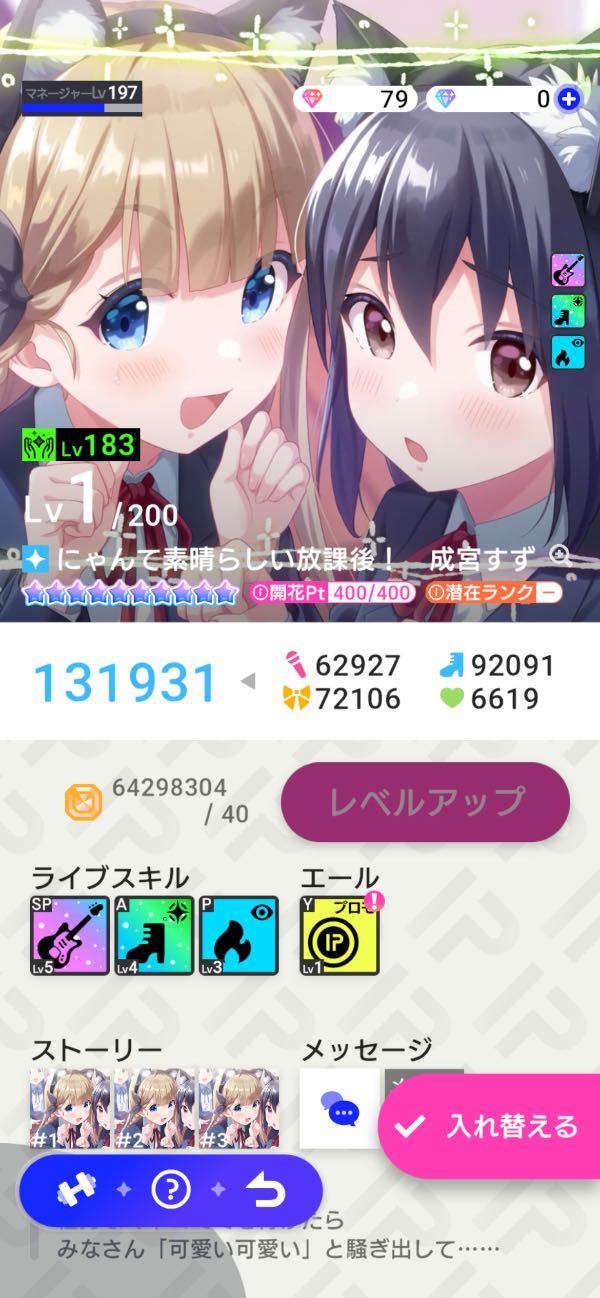This screenshot has height=1298, width=600.
Task: Open the SP guitar live skill
Action: click(x=71, y=935)
